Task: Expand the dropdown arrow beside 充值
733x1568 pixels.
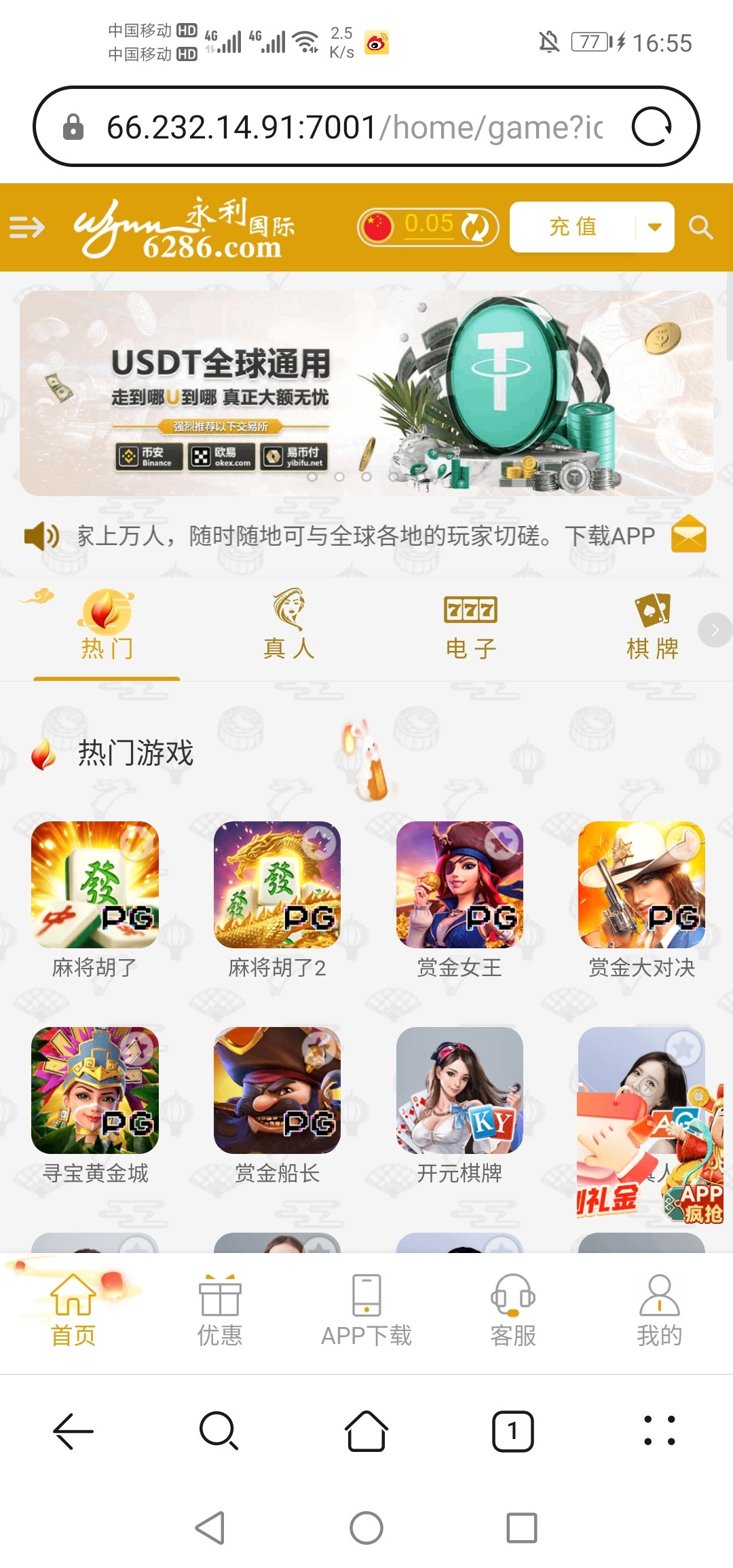Action: (x=654, y=227)
